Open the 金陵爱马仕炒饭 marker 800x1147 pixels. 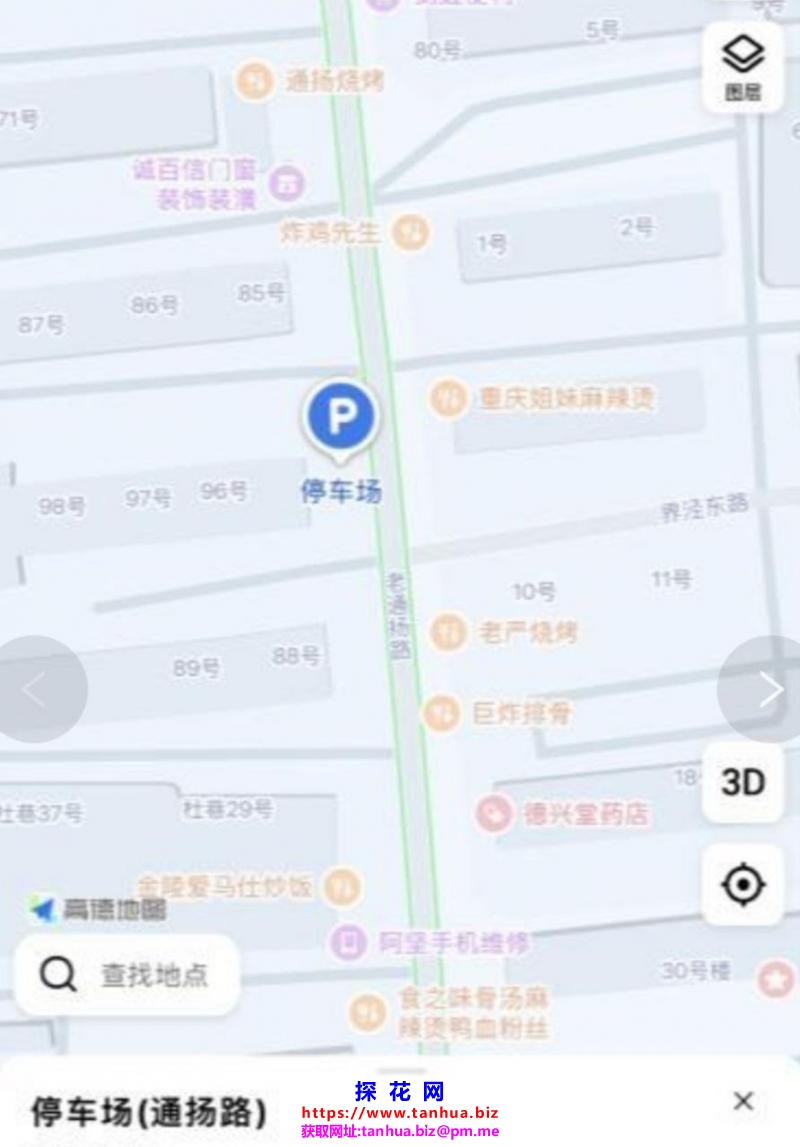tap(344, 885)
